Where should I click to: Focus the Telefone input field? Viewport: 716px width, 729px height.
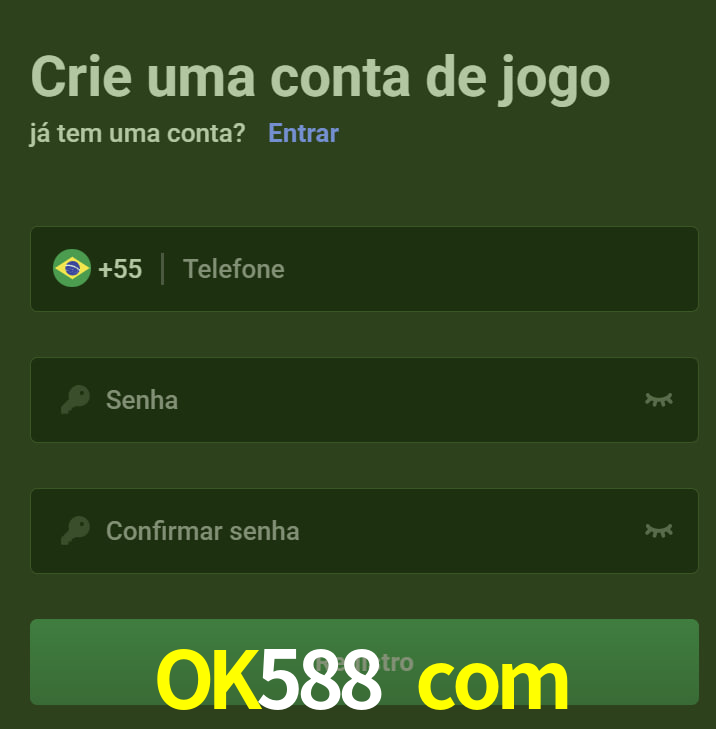(430, 269)
